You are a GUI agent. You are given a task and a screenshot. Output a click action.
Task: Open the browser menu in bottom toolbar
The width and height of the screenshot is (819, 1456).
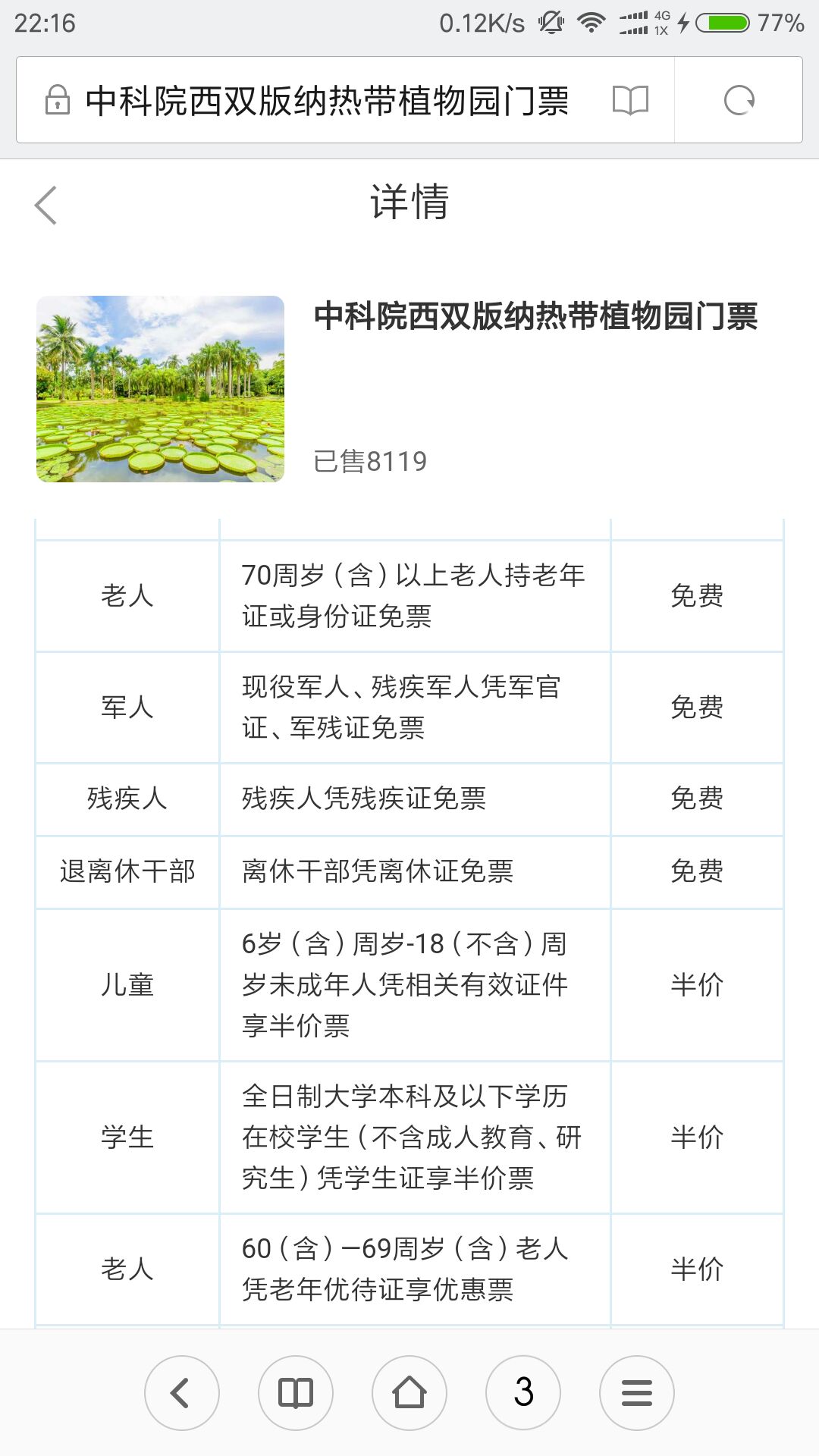pos(636,1393)
